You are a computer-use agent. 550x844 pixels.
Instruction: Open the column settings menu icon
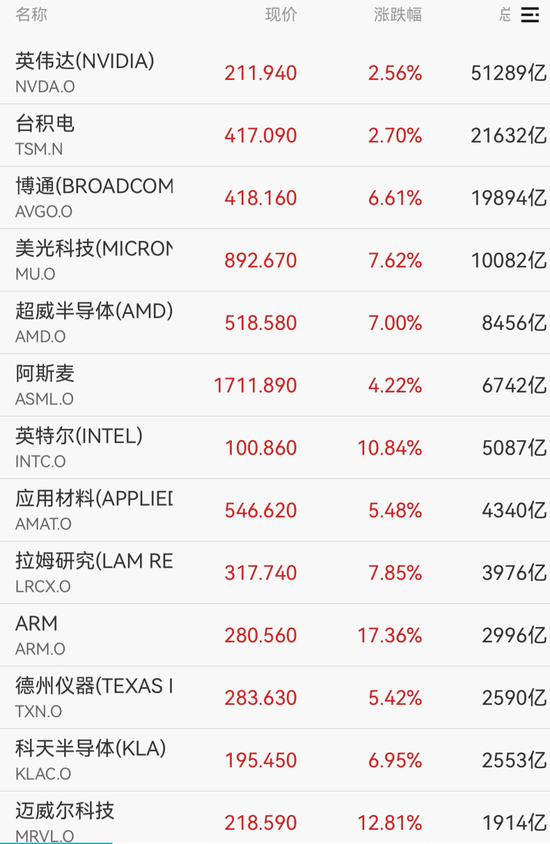530,15
